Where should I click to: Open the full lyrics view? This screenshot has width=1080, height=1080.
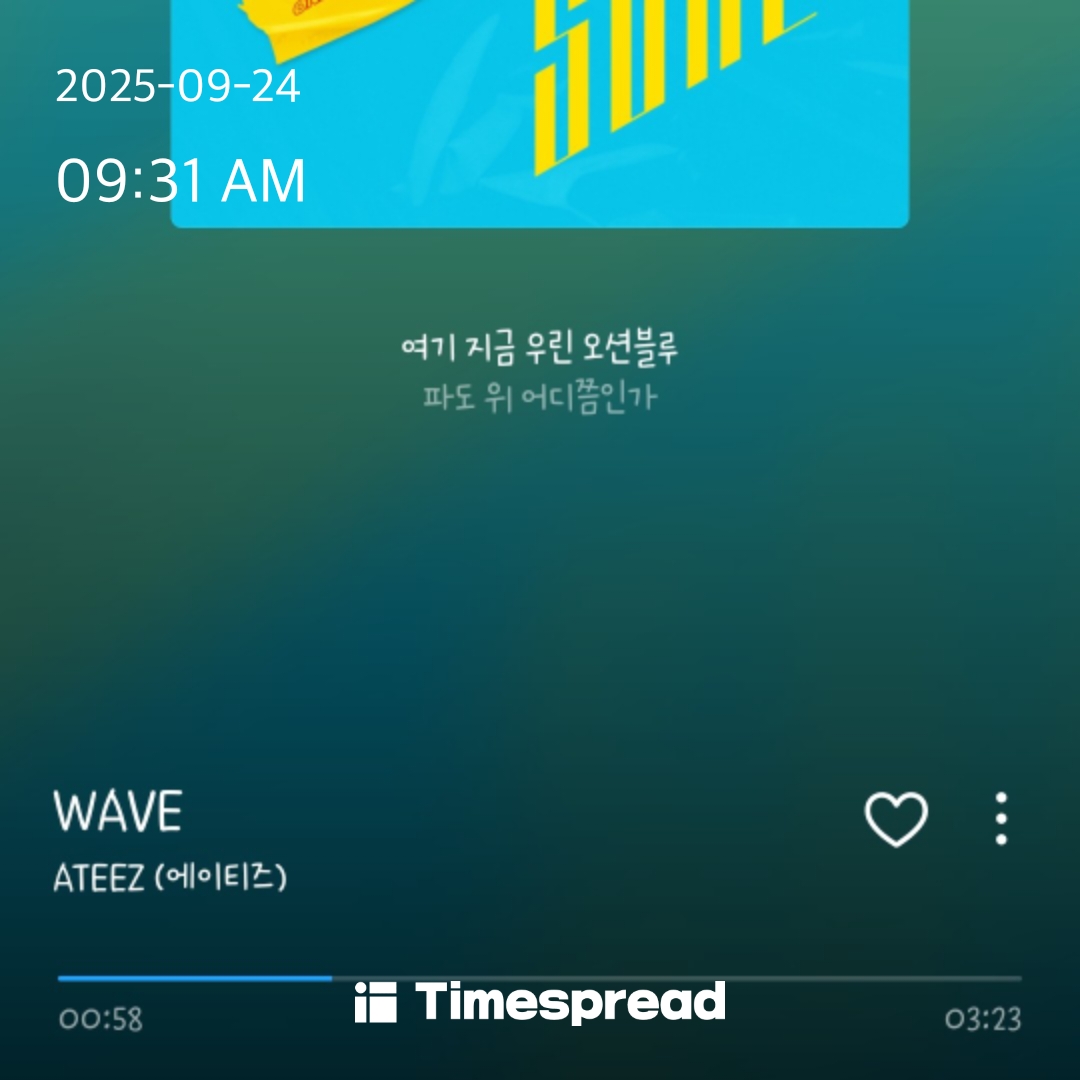point(540,372)
